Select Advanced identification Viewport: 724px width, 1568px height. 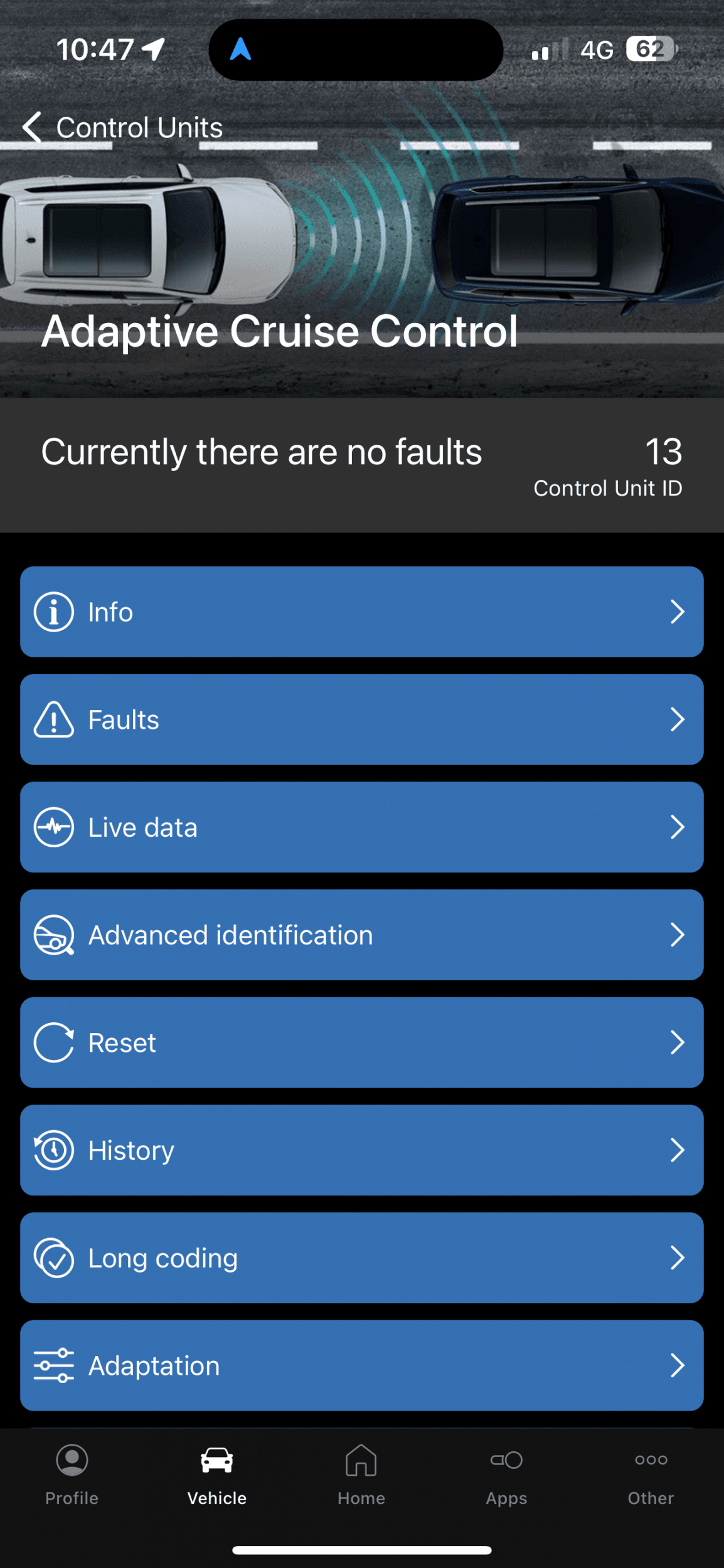tap(361, 935)
